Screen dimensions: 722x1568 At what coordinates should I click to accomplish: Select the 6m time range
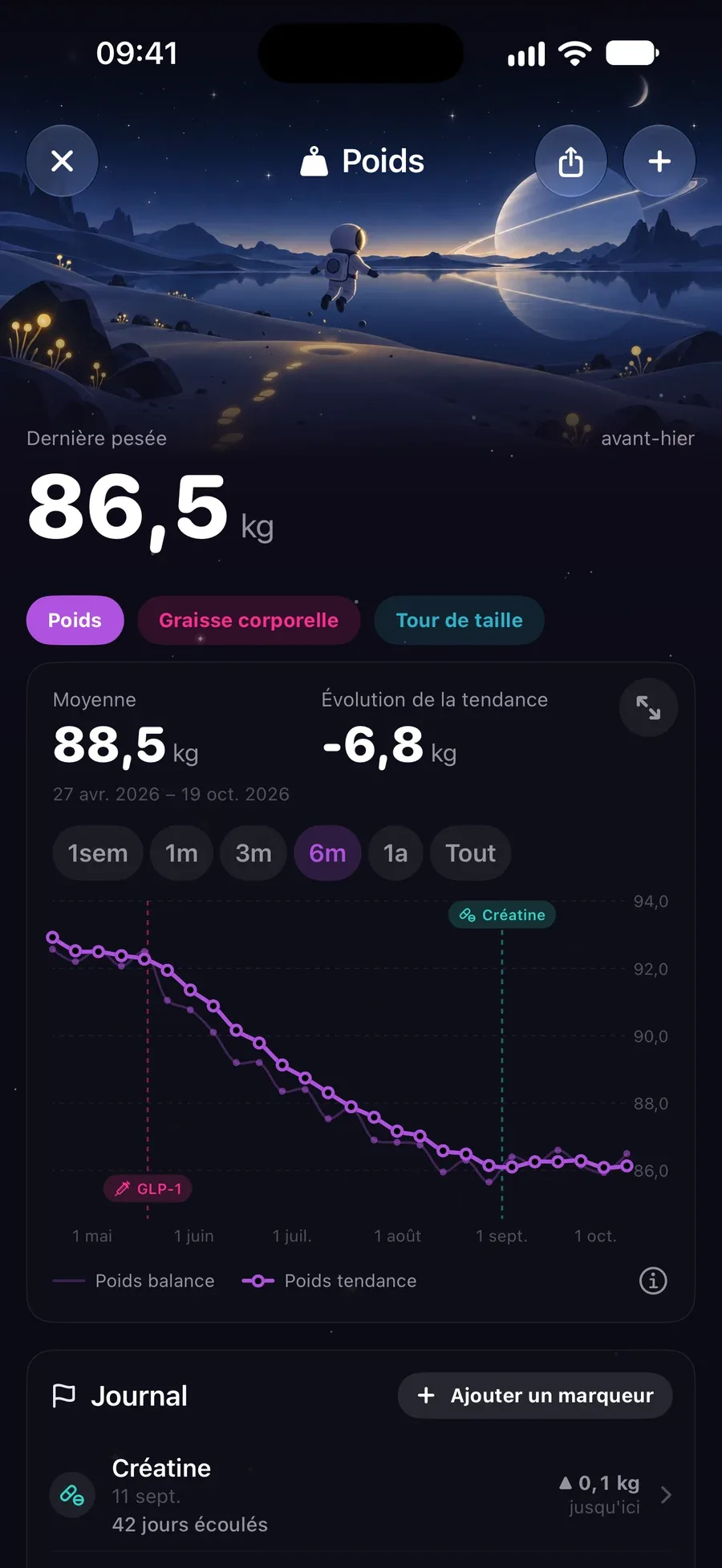pos(327,853)
